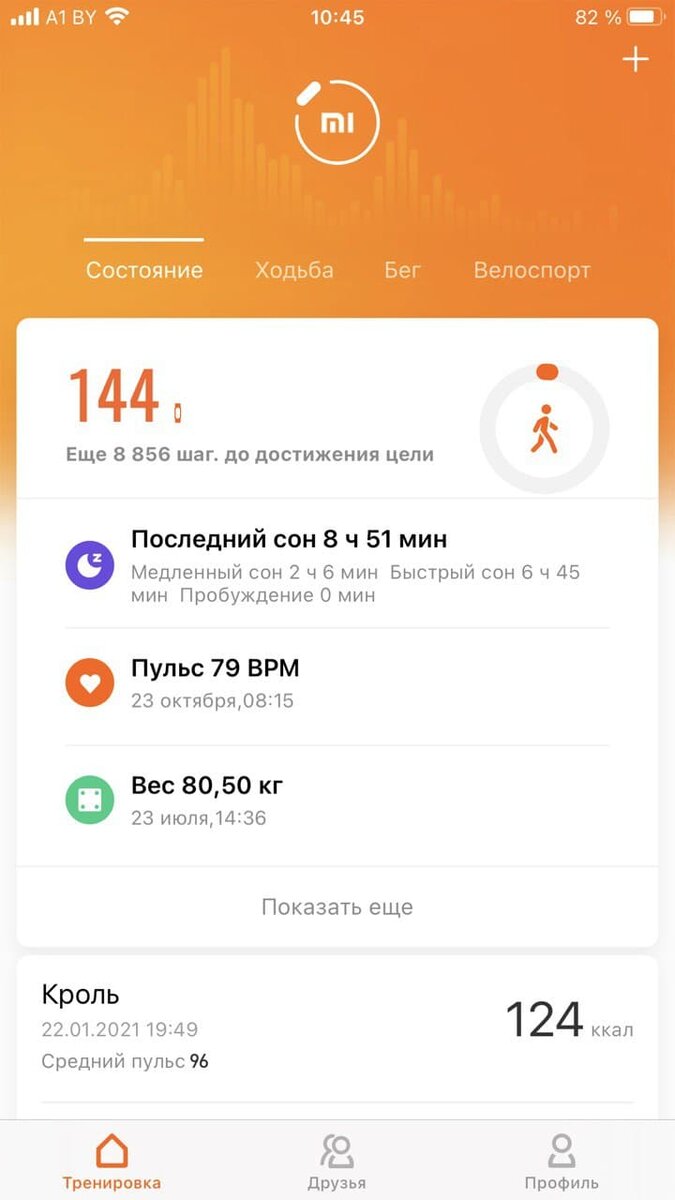Switch to the Бег tab

coord(403,270)
